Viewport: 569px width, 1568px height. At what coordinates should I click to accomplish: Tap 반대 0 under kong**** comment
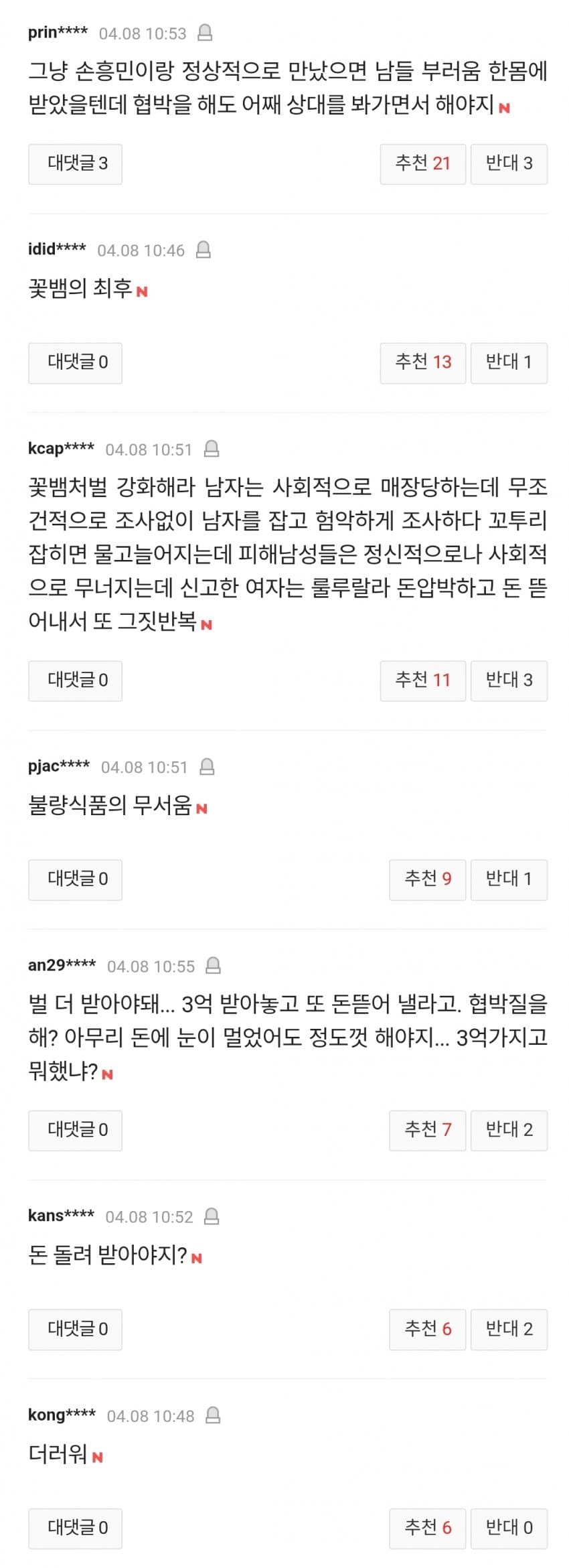coord(509,1528)
